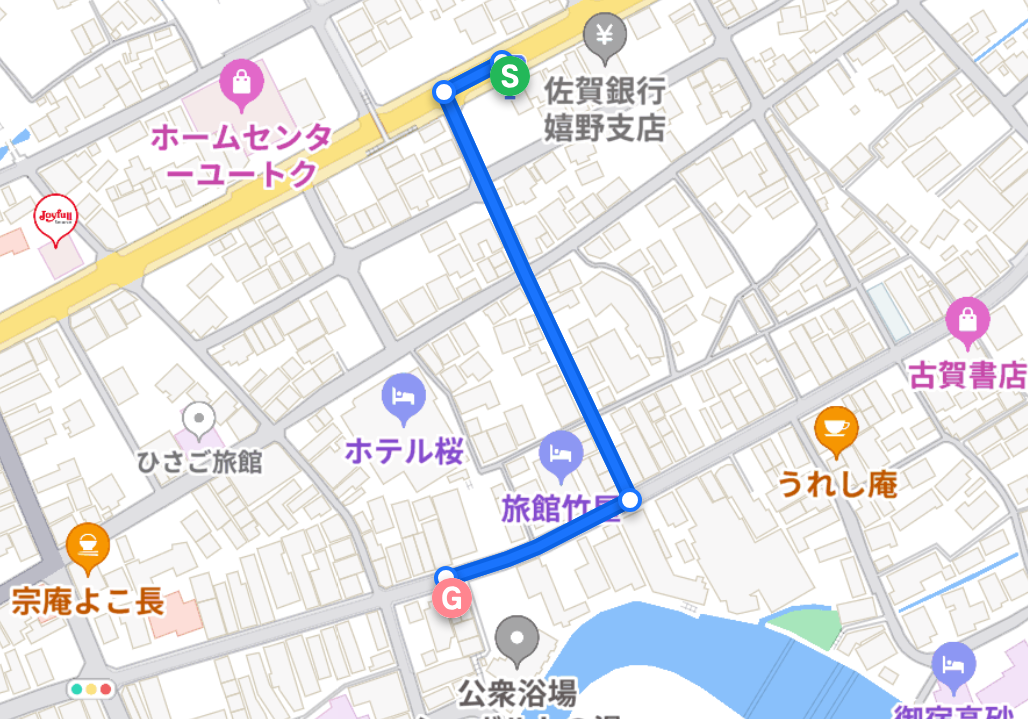Tap the green S start marker

pyautogui.click(x=510, y=75)
